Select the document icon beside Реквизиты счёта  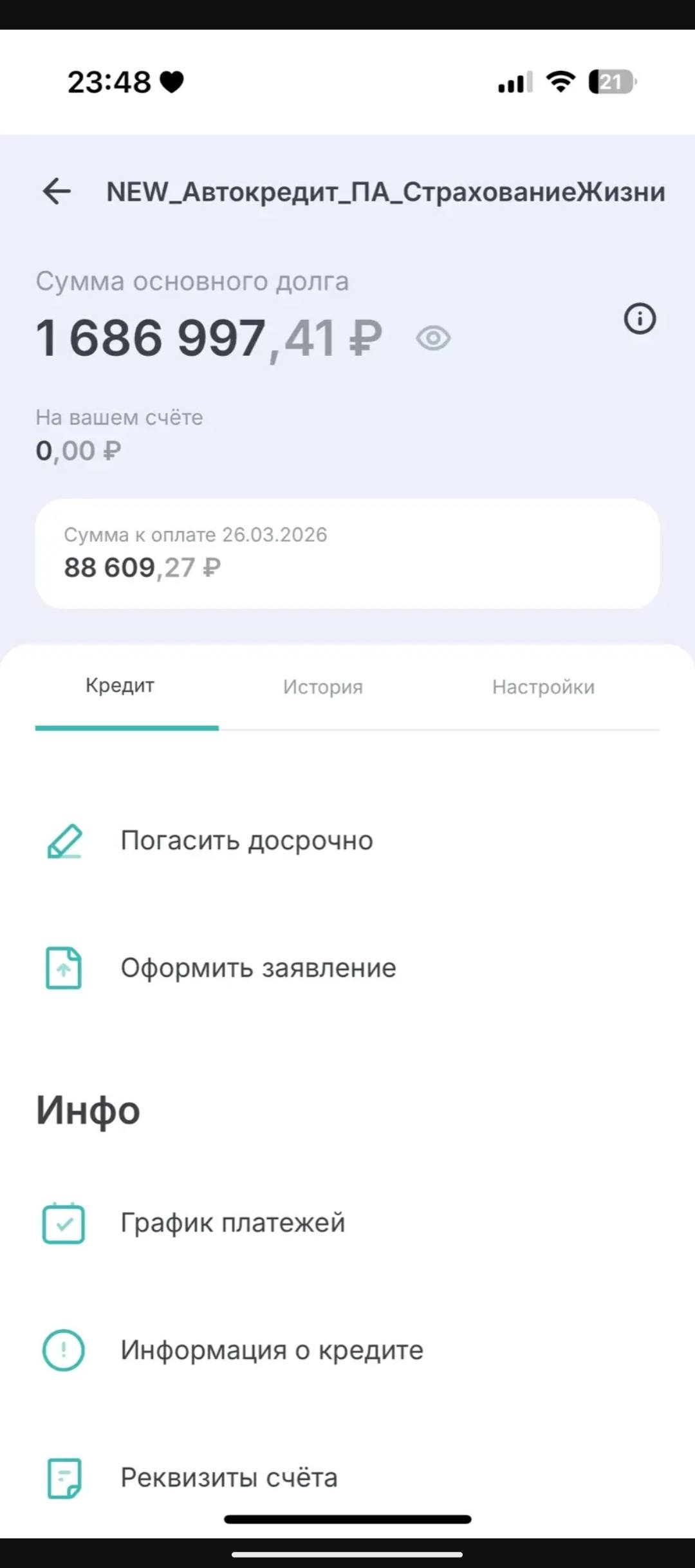pyautogui.click(x=64, y=1477)
